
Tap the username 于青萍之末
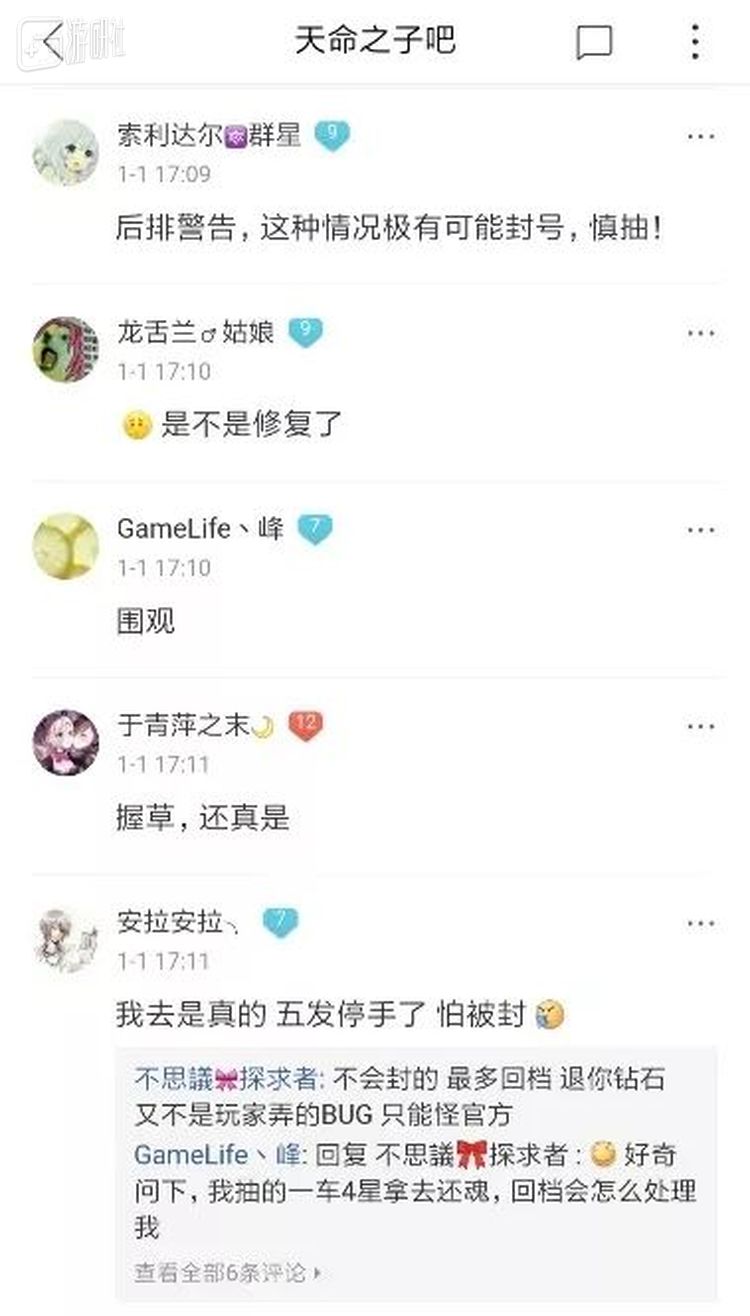click(183, 726)
